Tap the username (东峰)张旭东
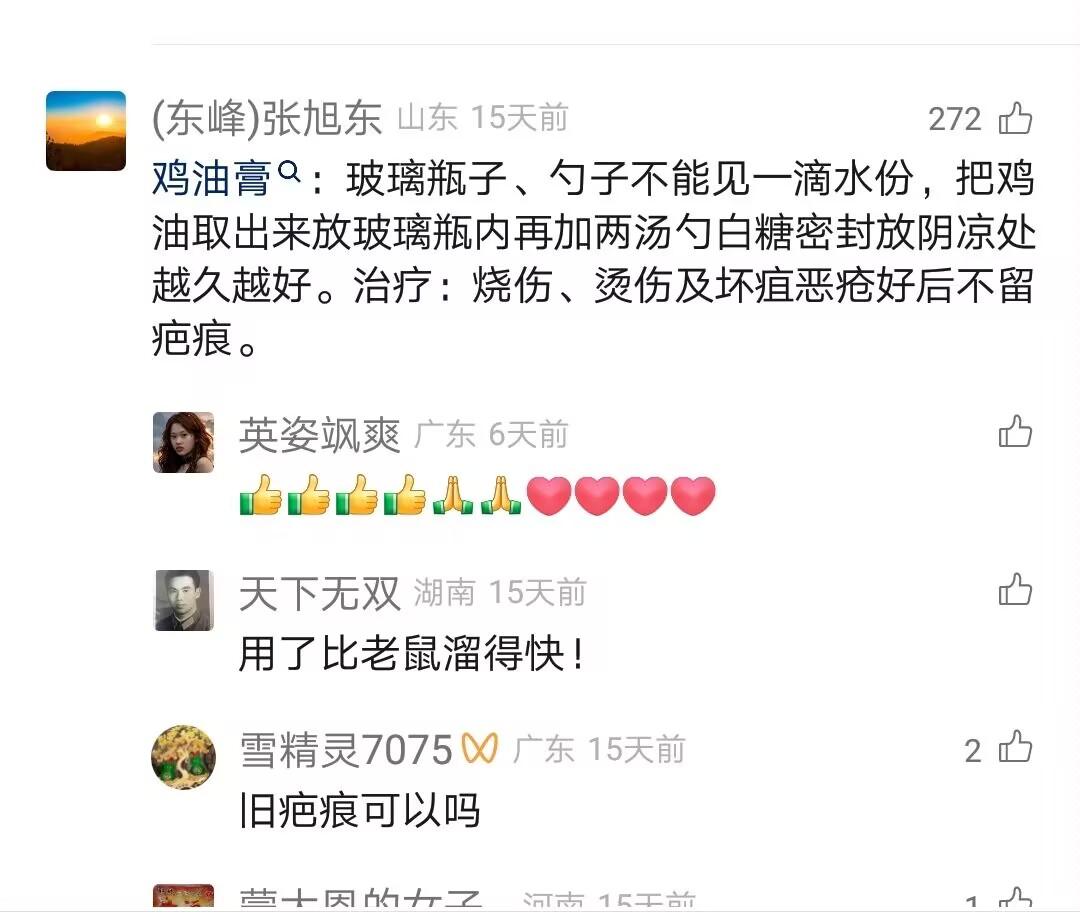The width and height of the screenshot is (1080, 912). 266,119
